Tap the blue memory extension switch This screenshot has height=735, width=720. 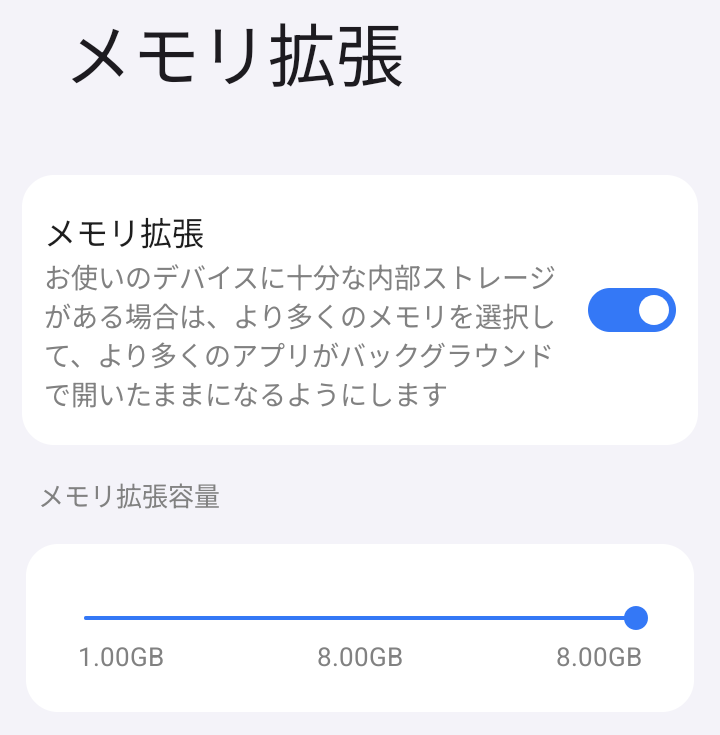coord(631,309)
